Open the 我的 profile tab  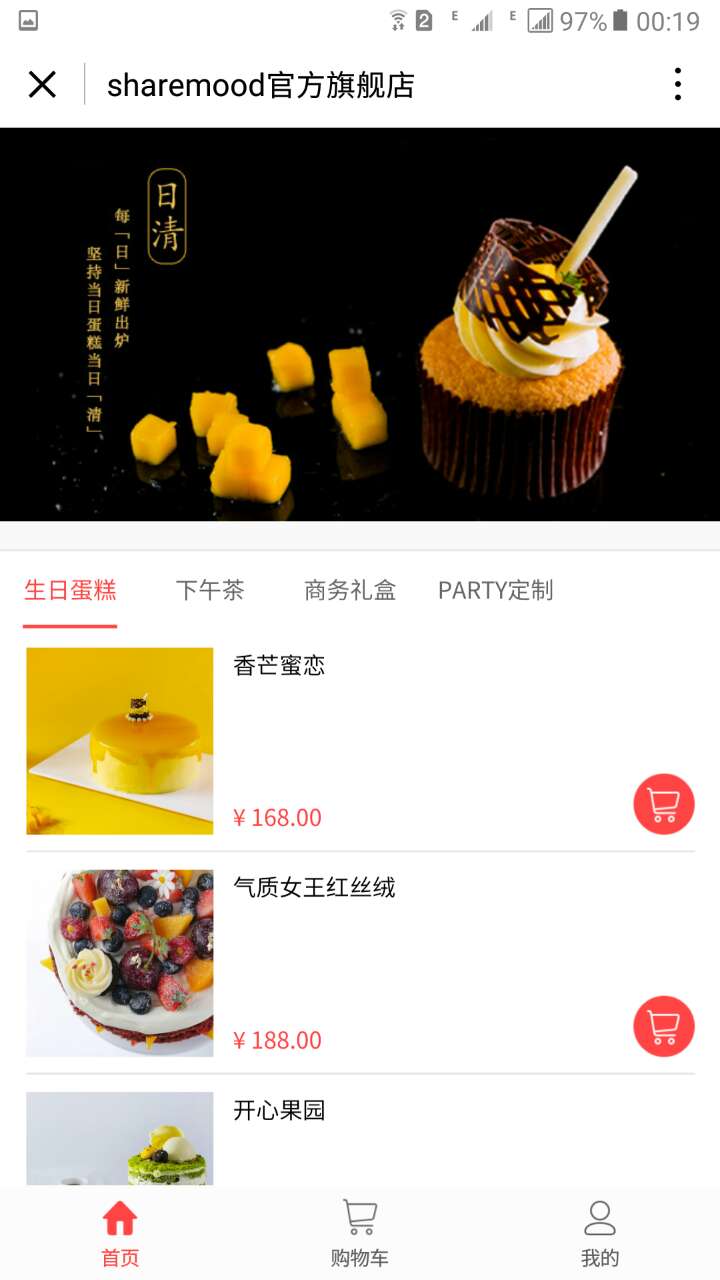coord(600,1234)
